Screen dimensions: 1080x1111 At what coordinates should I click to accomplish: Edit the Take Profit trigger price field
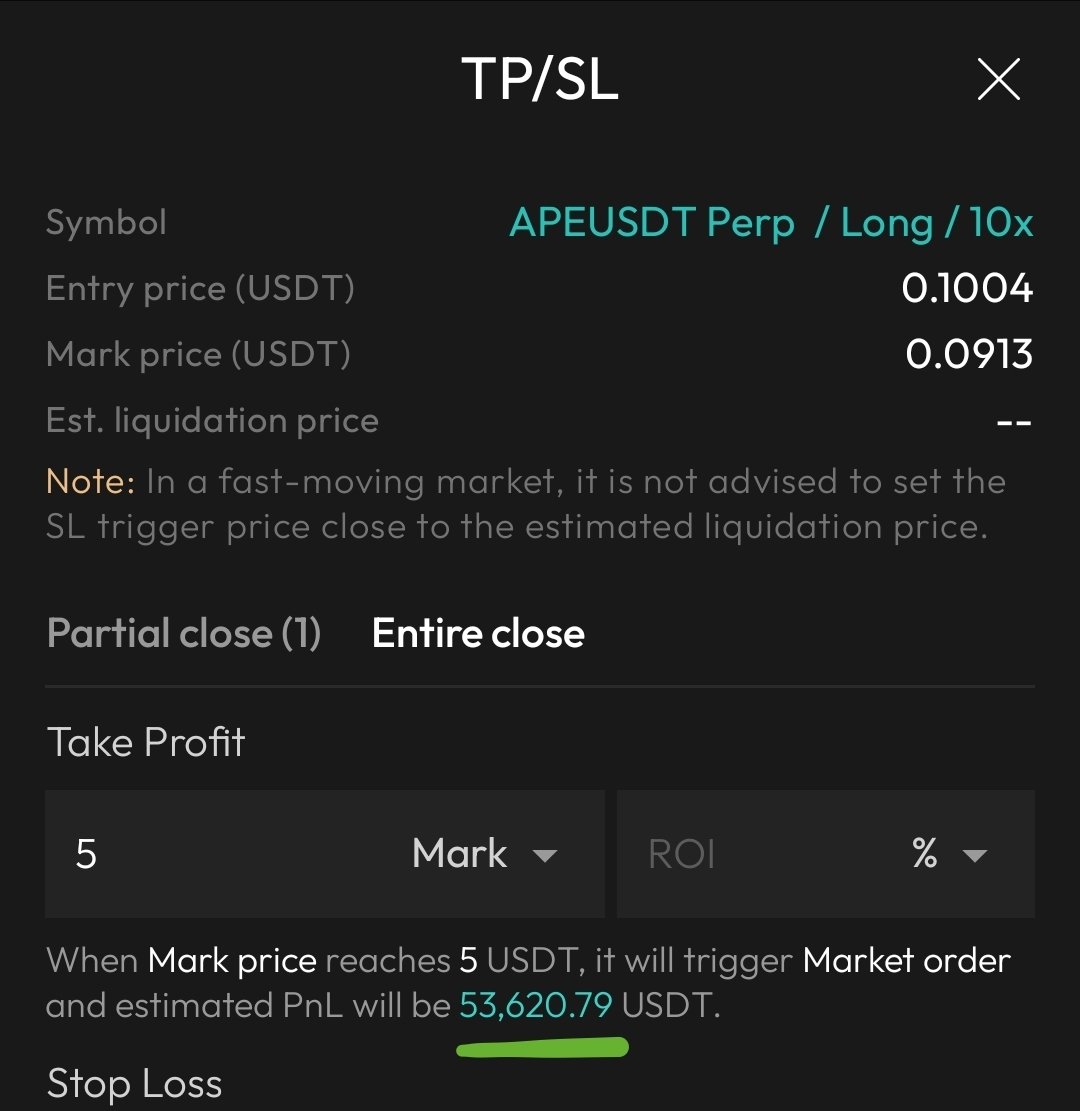click(x=220, y=854)
